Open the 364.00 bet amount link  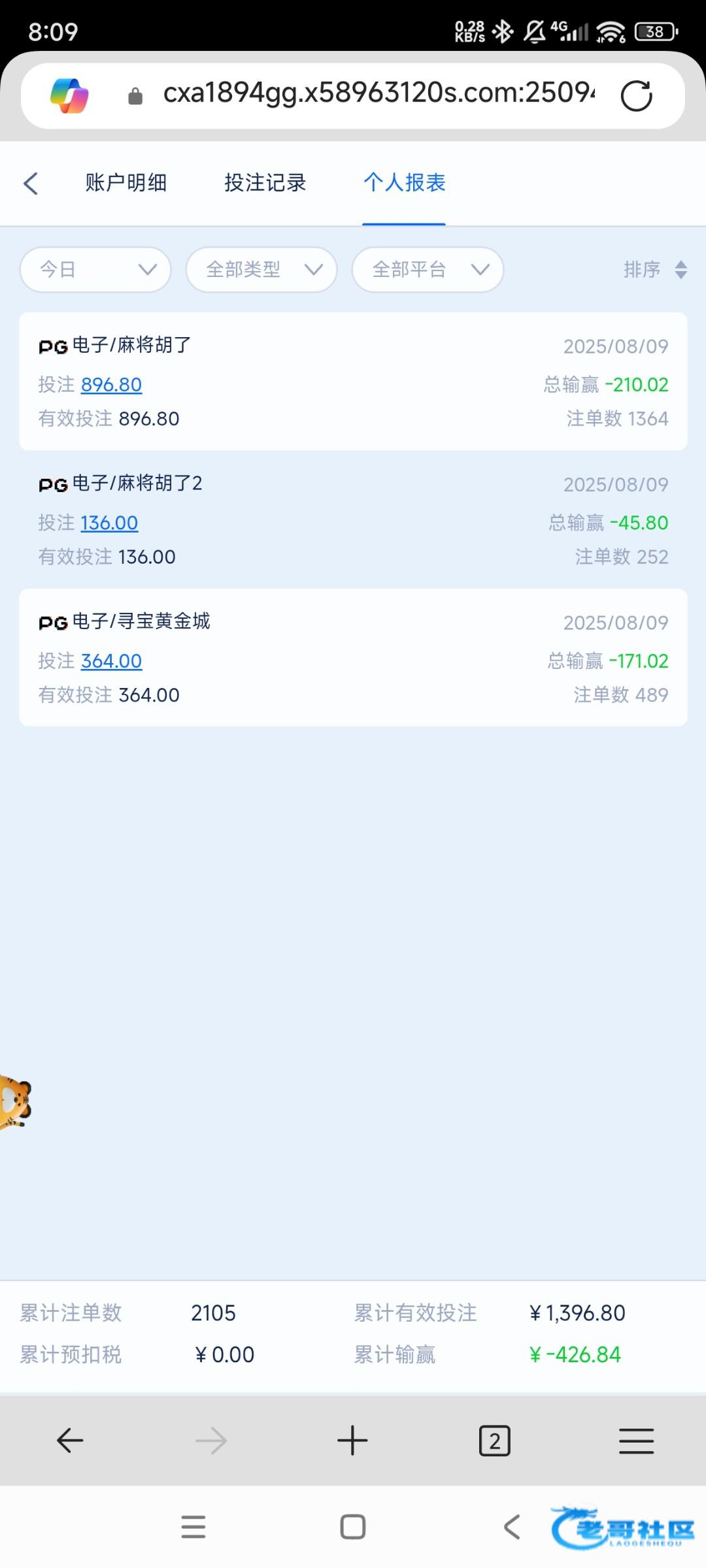pos(111,661)
